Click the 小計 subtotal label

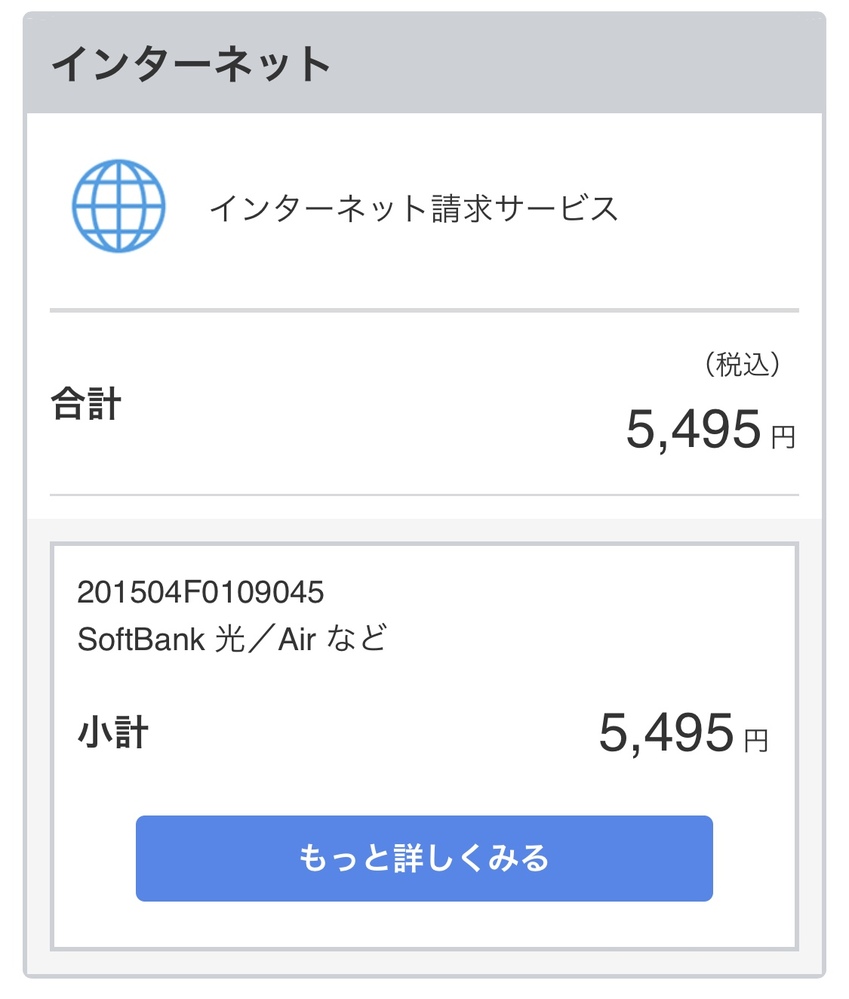[112, 731]
